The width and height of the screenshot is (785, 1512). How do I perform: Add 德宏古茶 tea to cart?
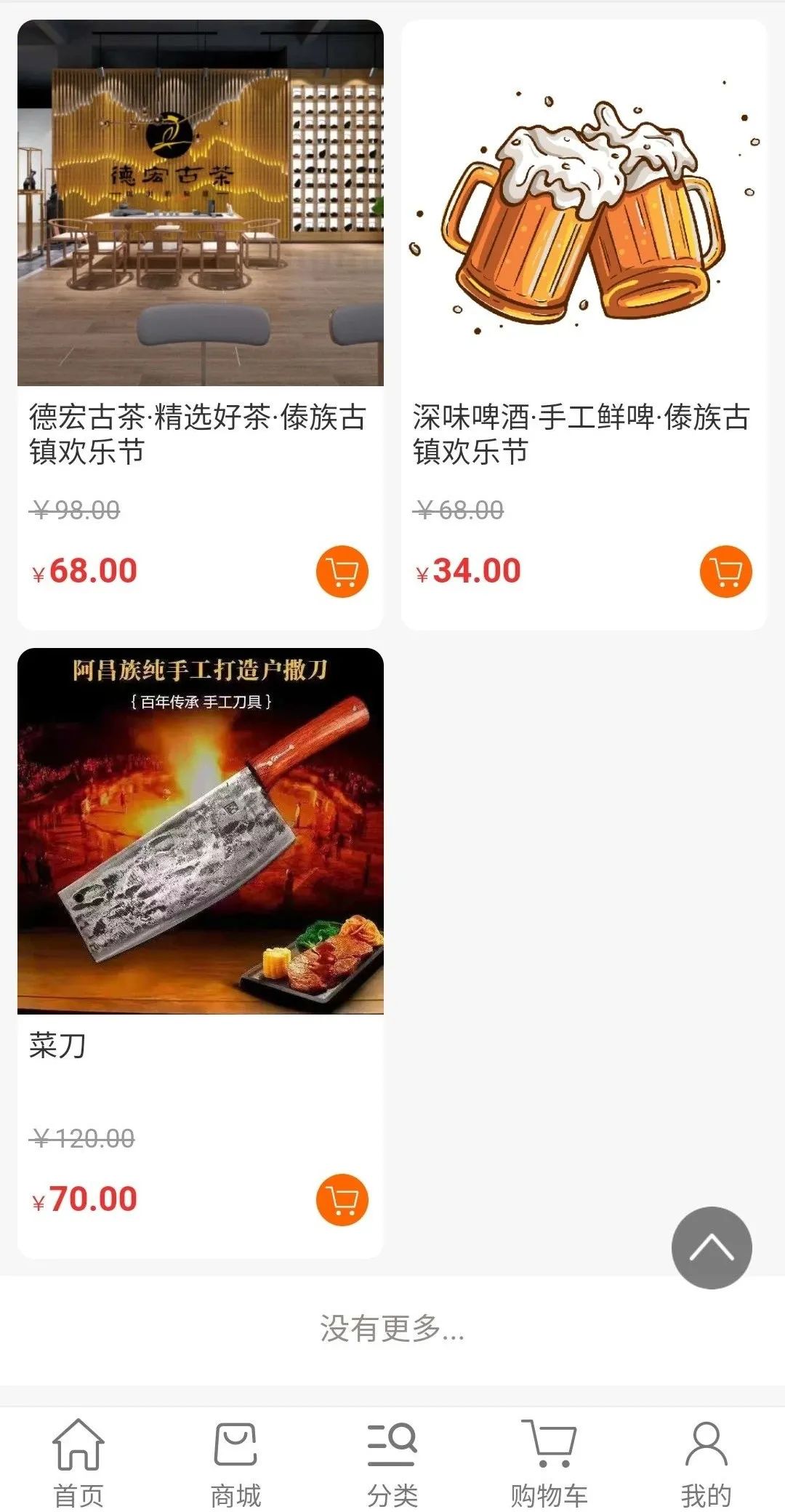(342, 572)
